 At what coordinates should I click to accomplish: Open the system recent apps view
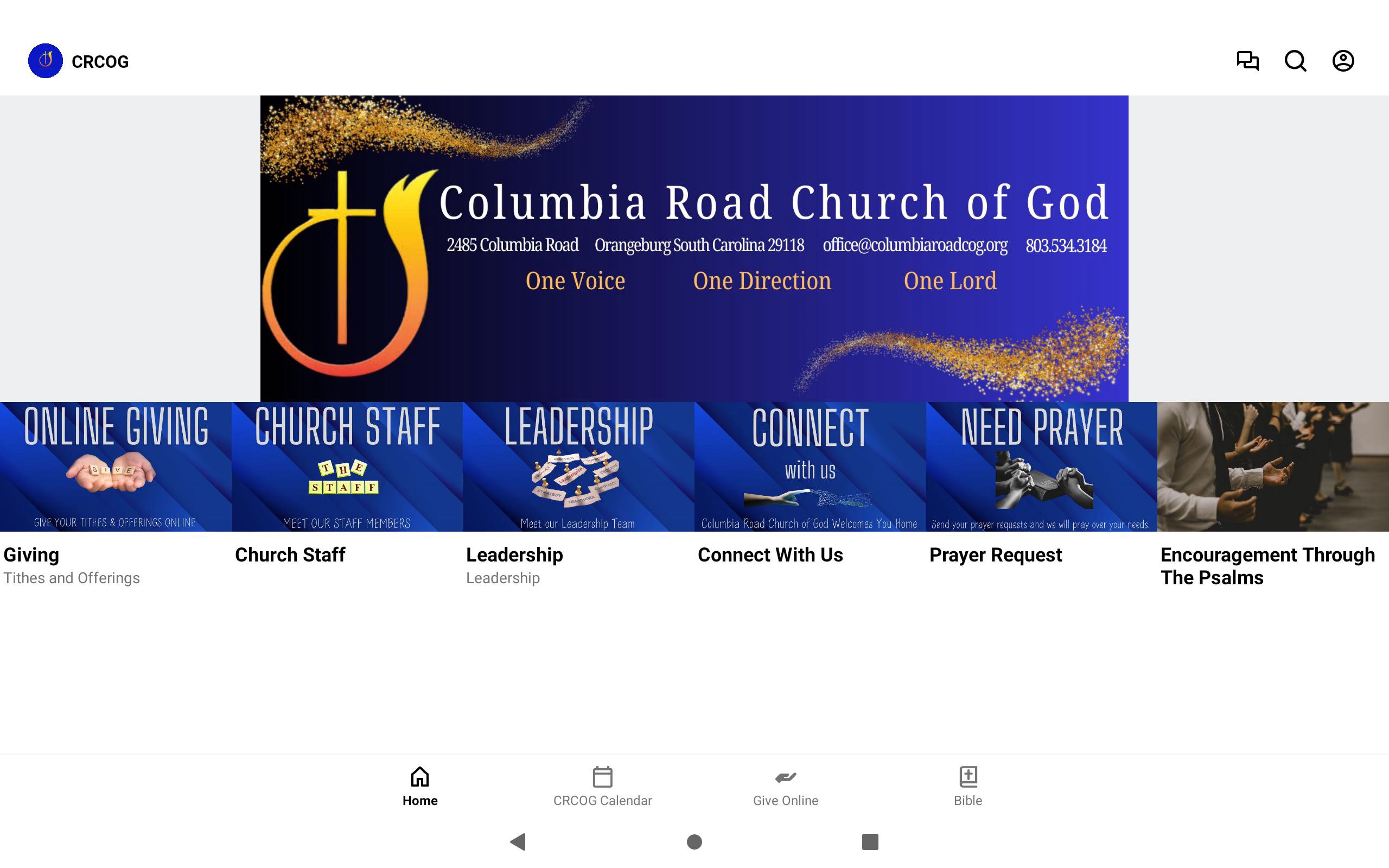click(x=870, y=841)
